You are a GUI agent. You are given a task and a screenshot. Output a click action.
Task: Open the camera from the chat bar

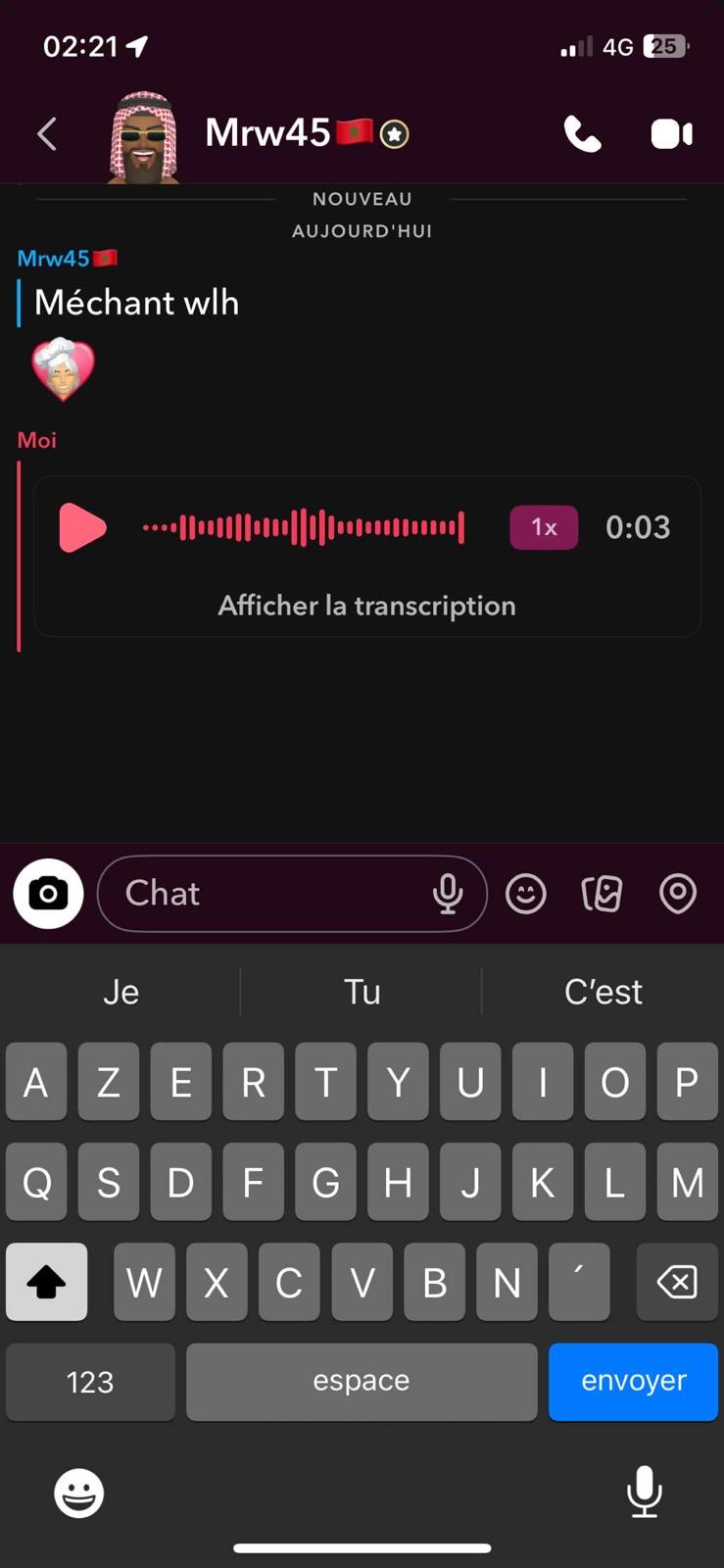click(48, 894)
